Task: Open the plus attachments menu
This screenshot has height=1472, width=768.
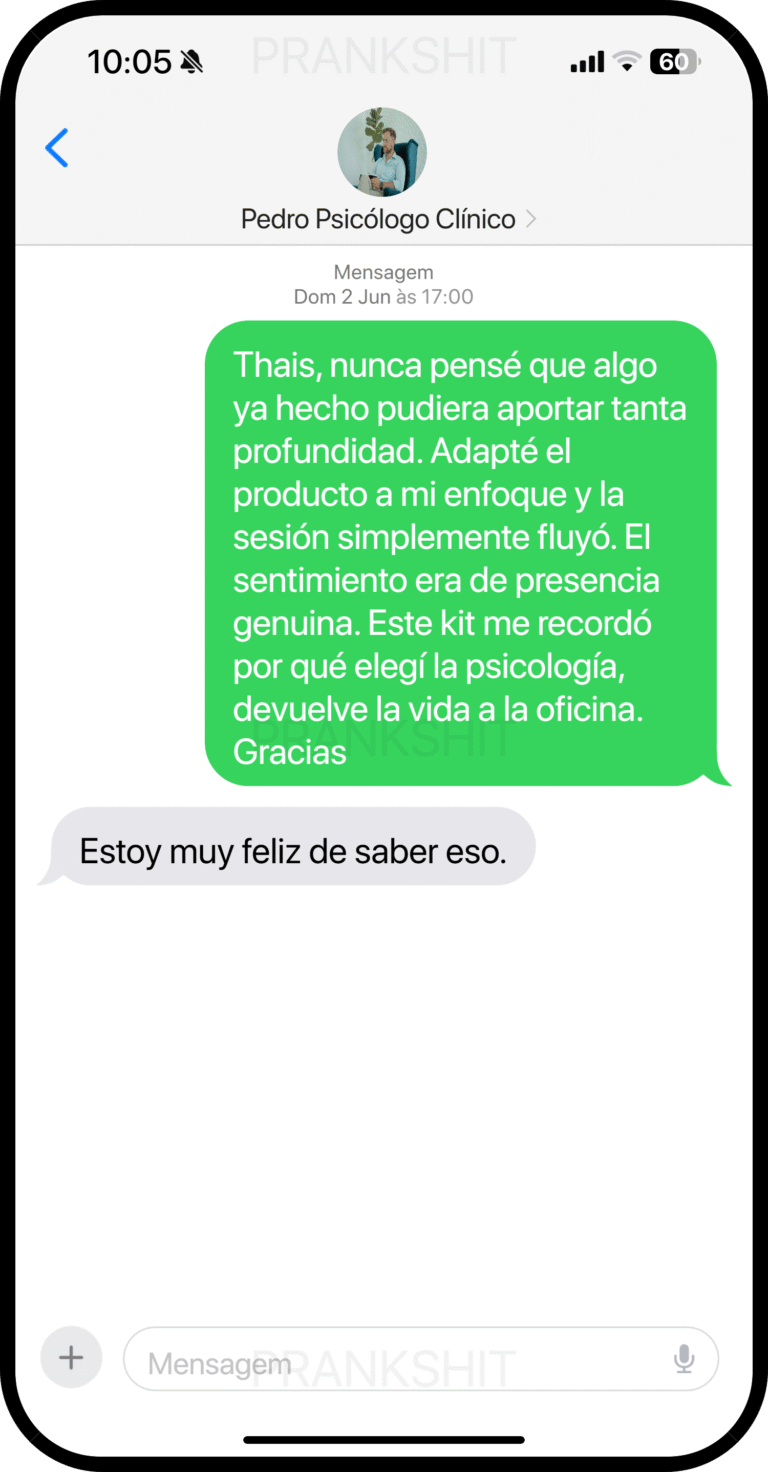Action: [x=71, y=1358]
